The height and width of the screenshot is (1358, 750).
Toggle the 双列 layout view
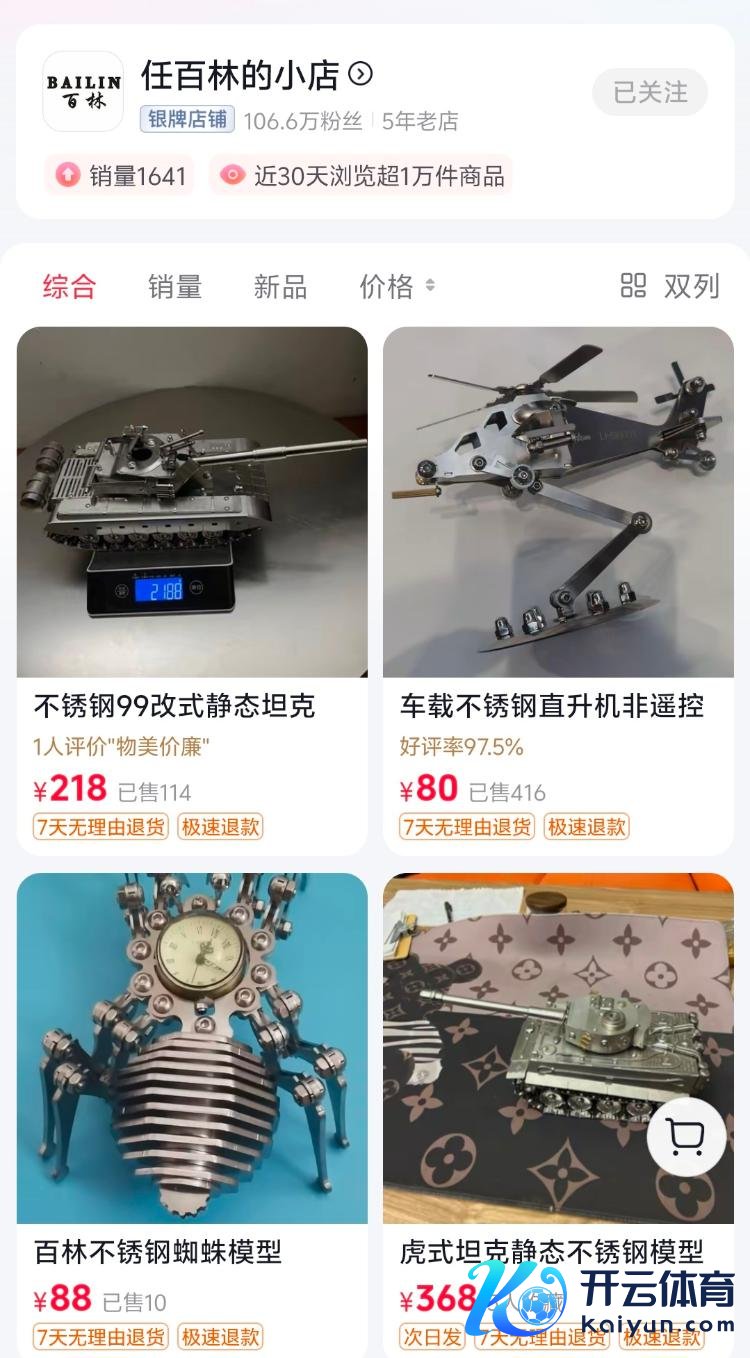click(670, 287)
